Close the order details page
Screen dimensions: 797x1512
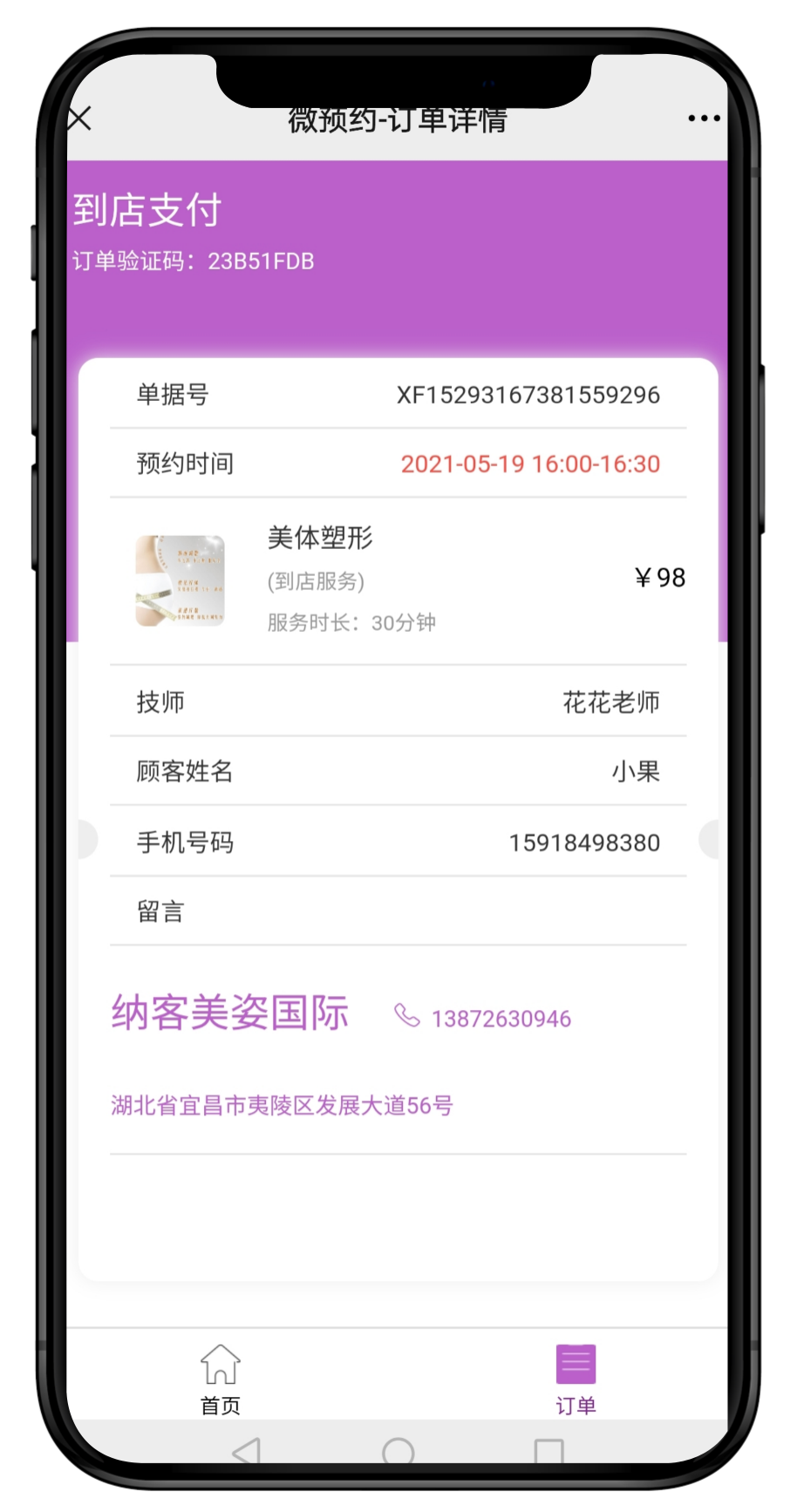click(x=80, y=119)
